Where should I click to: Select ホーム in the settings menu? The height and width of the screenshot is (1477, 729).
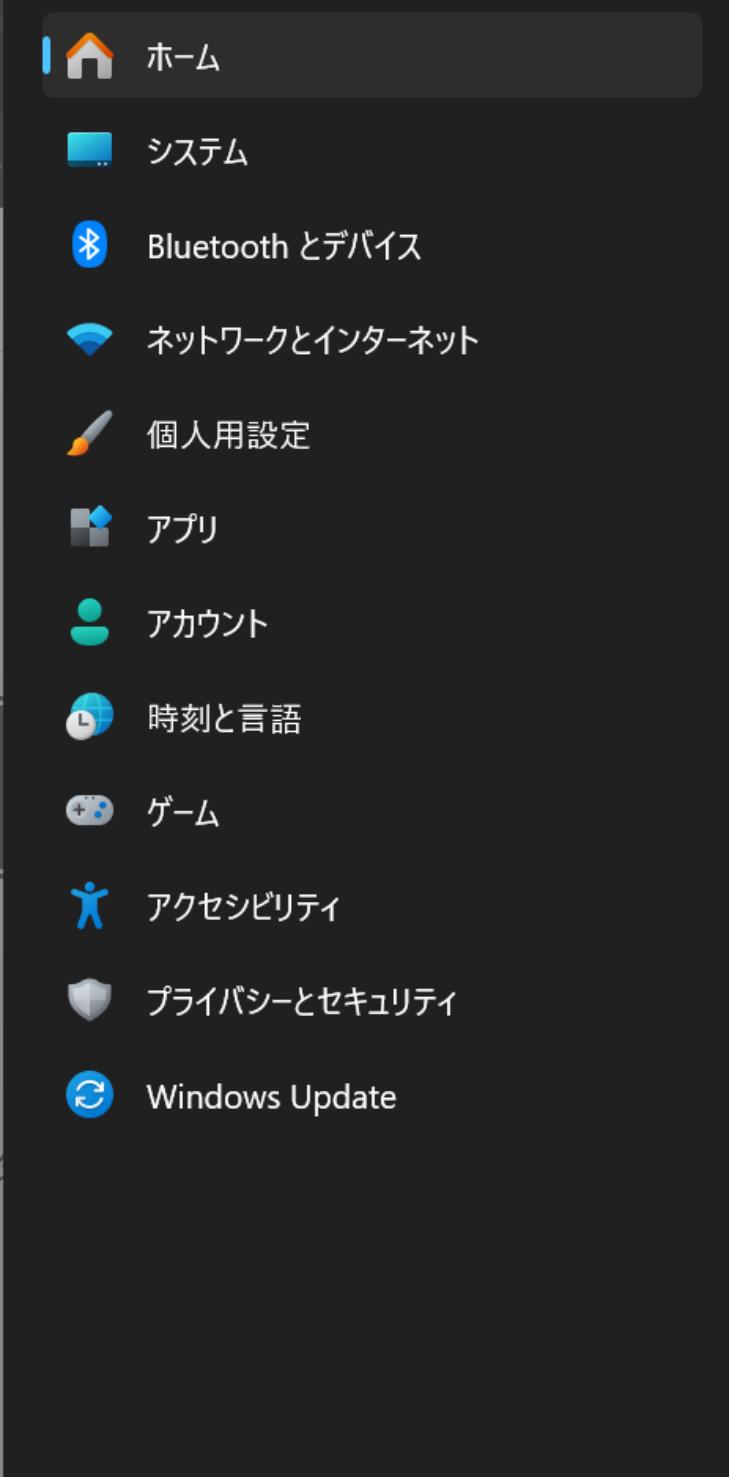pyautogui.click(x=183, y=57)
